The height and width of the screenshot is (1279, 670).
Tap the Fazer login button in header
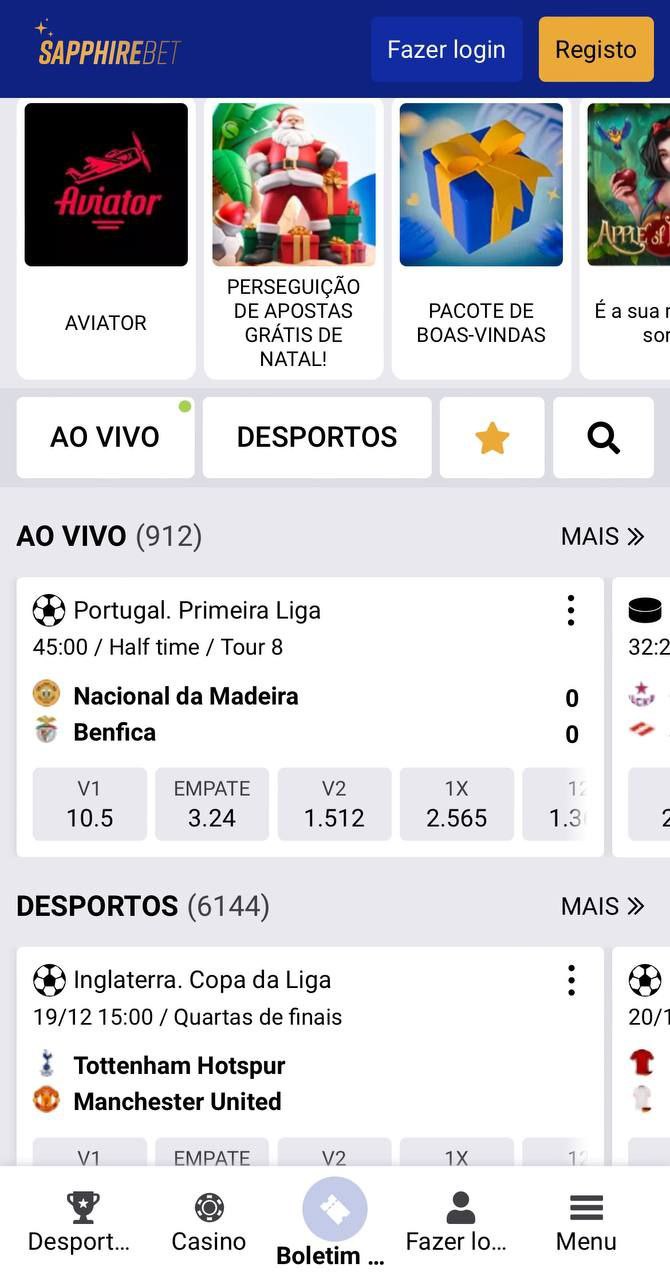tap(446, 49)
